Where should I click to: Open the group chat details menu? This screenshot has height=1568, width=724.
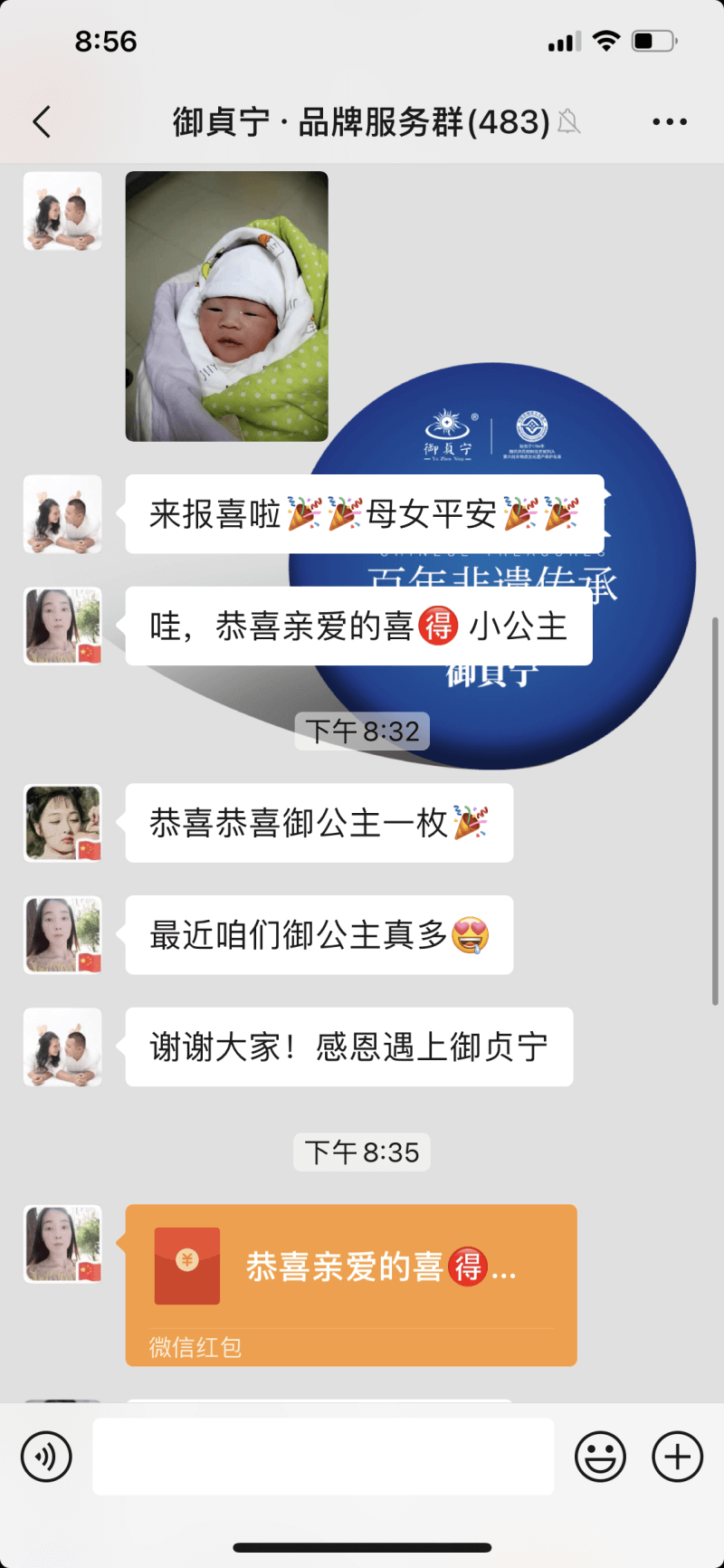pyautogui.click(x=670, y=121)
